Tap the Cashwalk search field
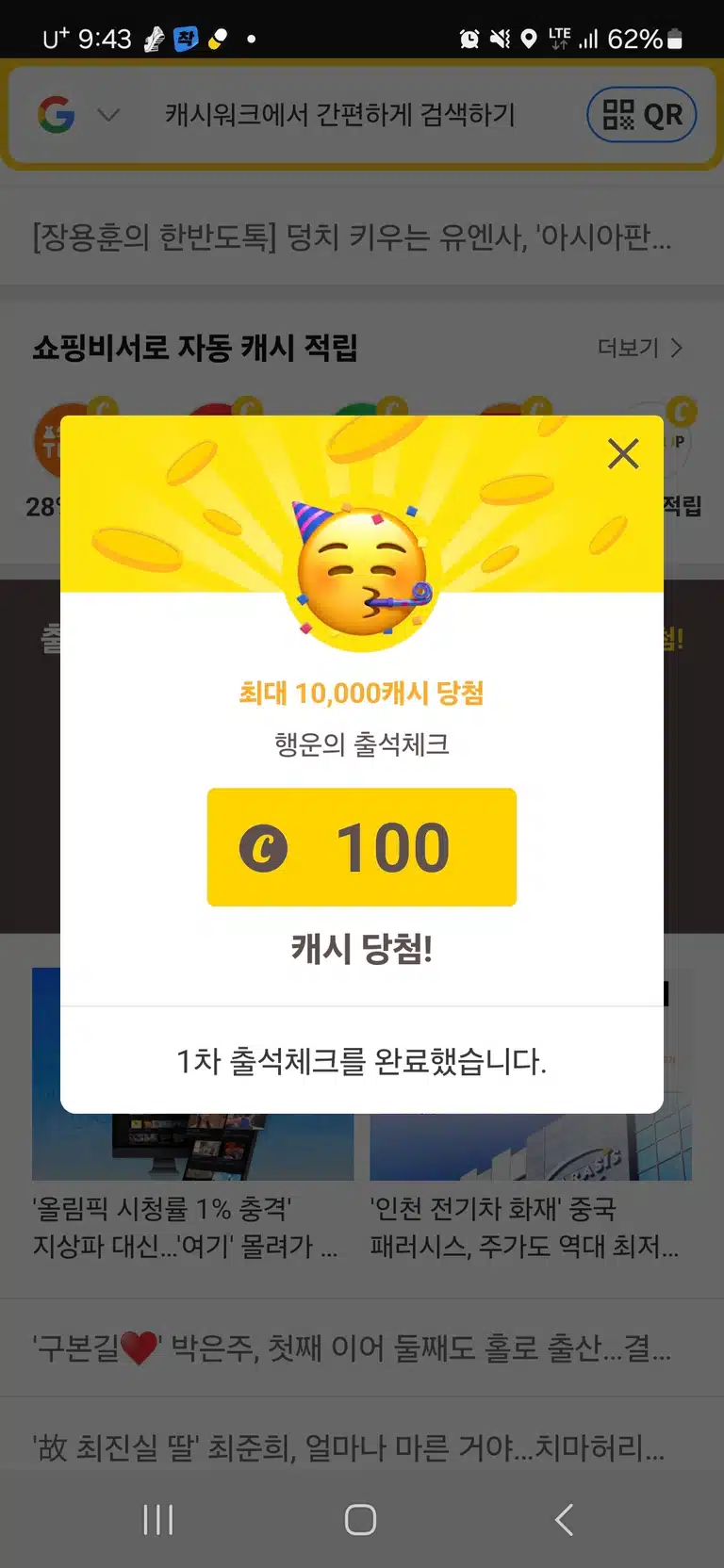724x1568 pixels. [x=340, y=115]
